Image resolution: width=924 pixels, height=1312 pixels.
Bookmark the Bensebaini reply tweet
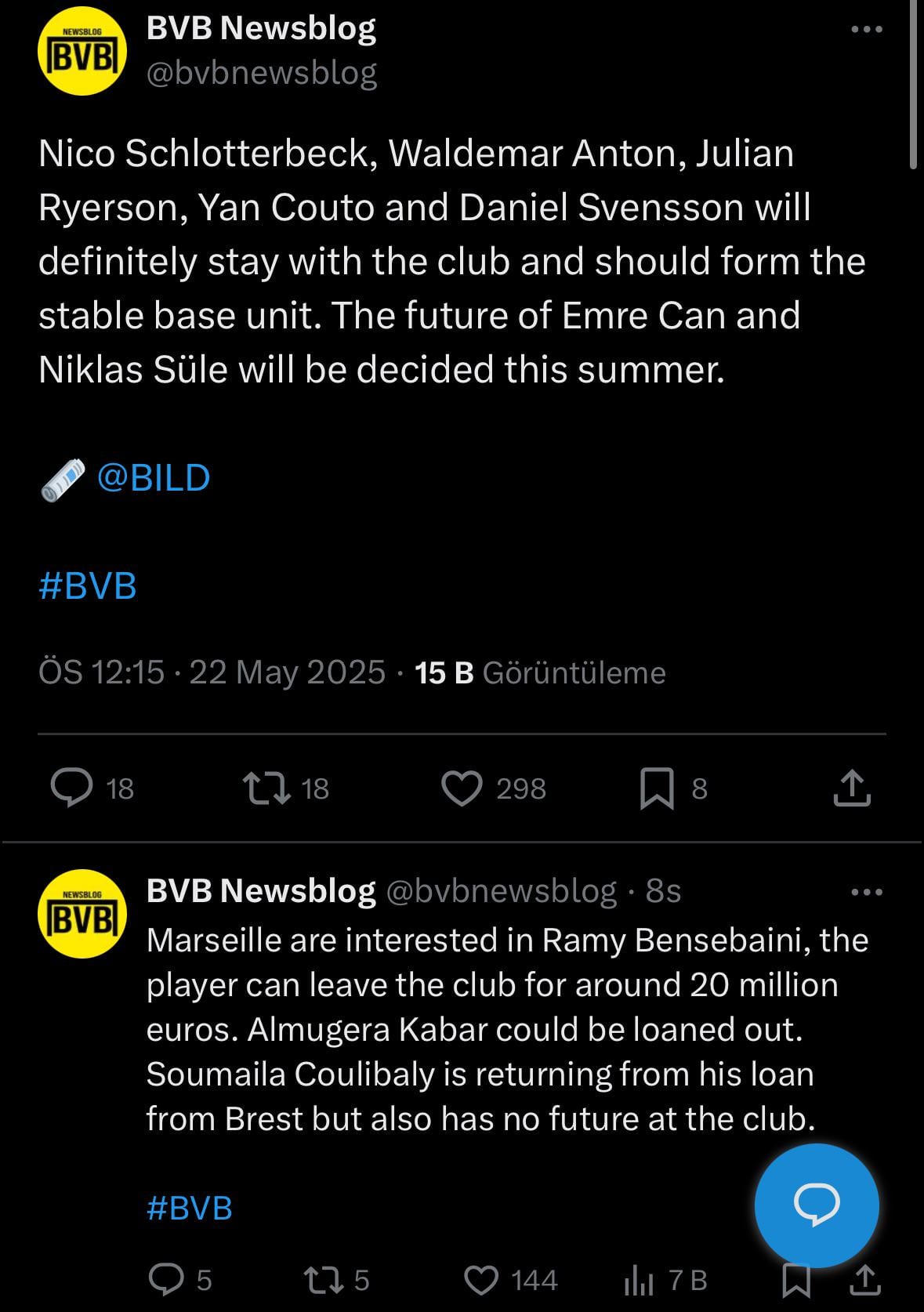[797, 1280]
